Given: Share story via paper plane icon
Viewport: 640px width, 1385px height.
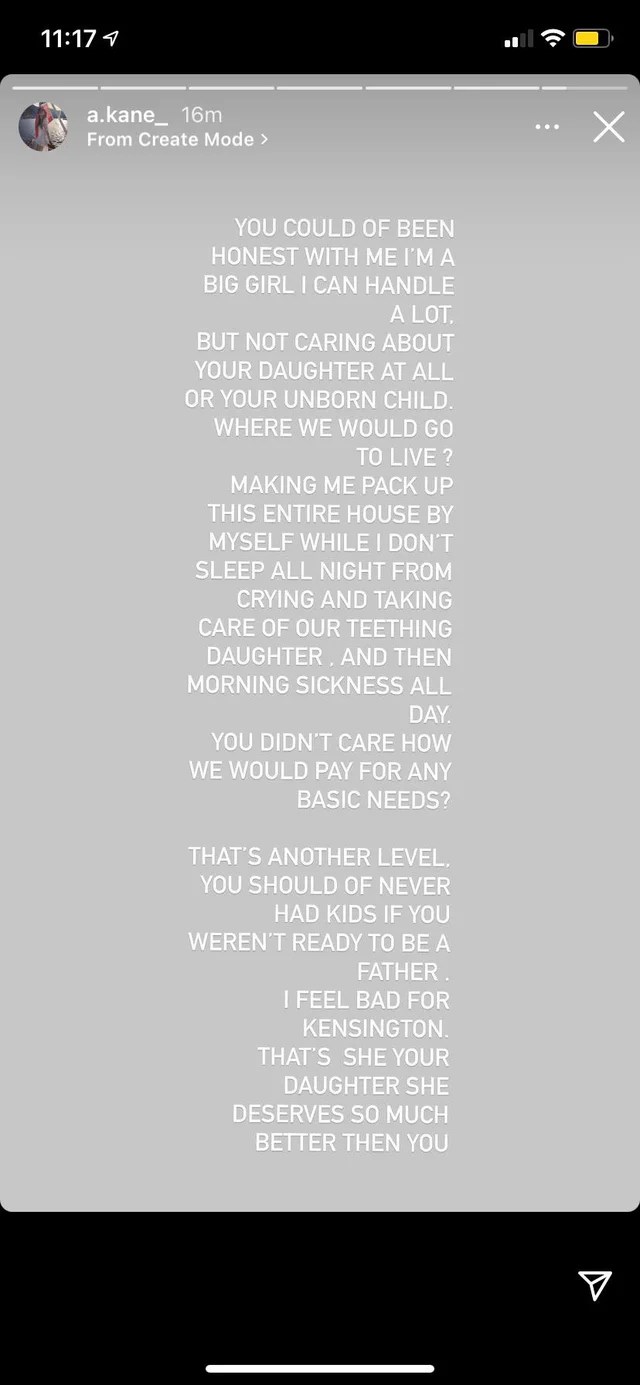Looking at the screenshot, I should (x=594, y=1285).
